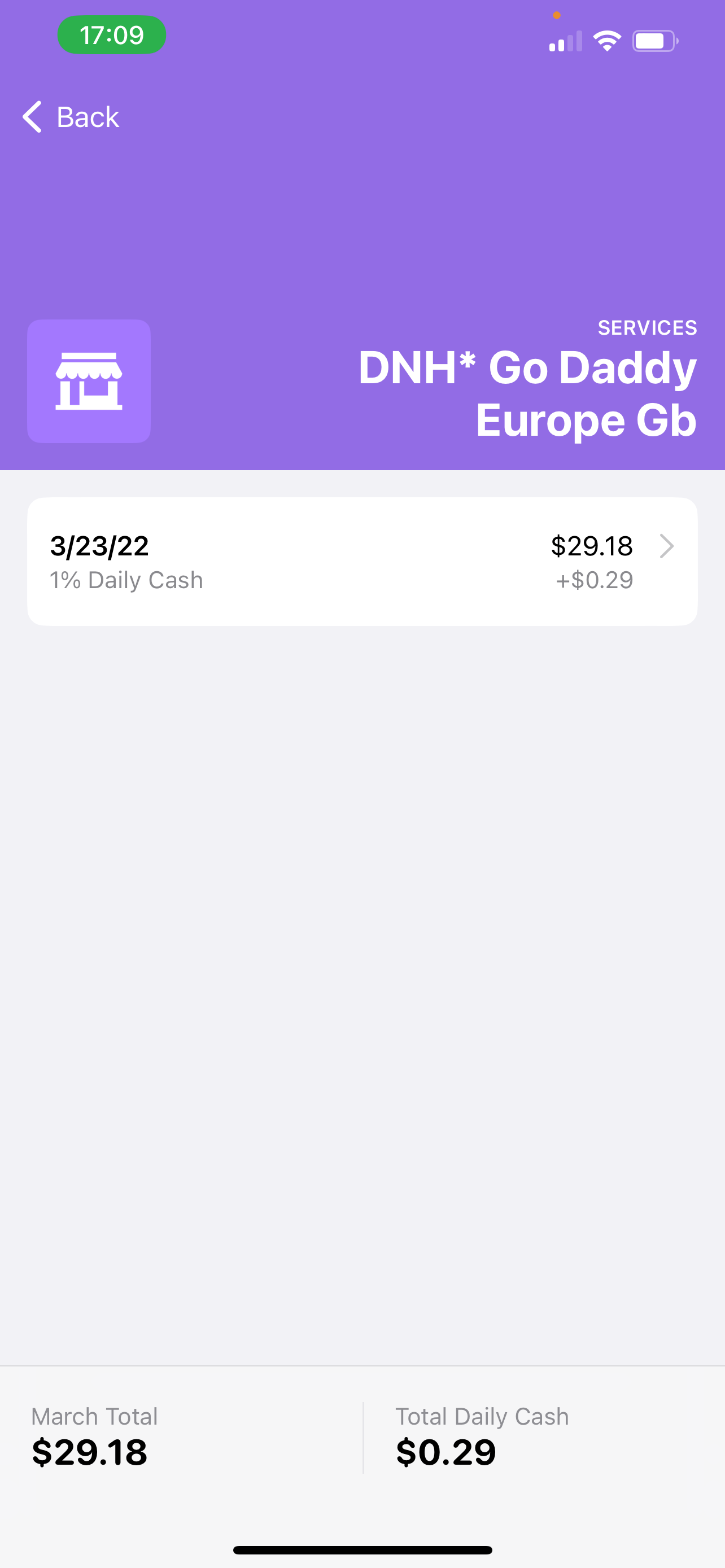Go back to the previous screen
Viewport: 725px width, 1568px height.
coord(71,116)
